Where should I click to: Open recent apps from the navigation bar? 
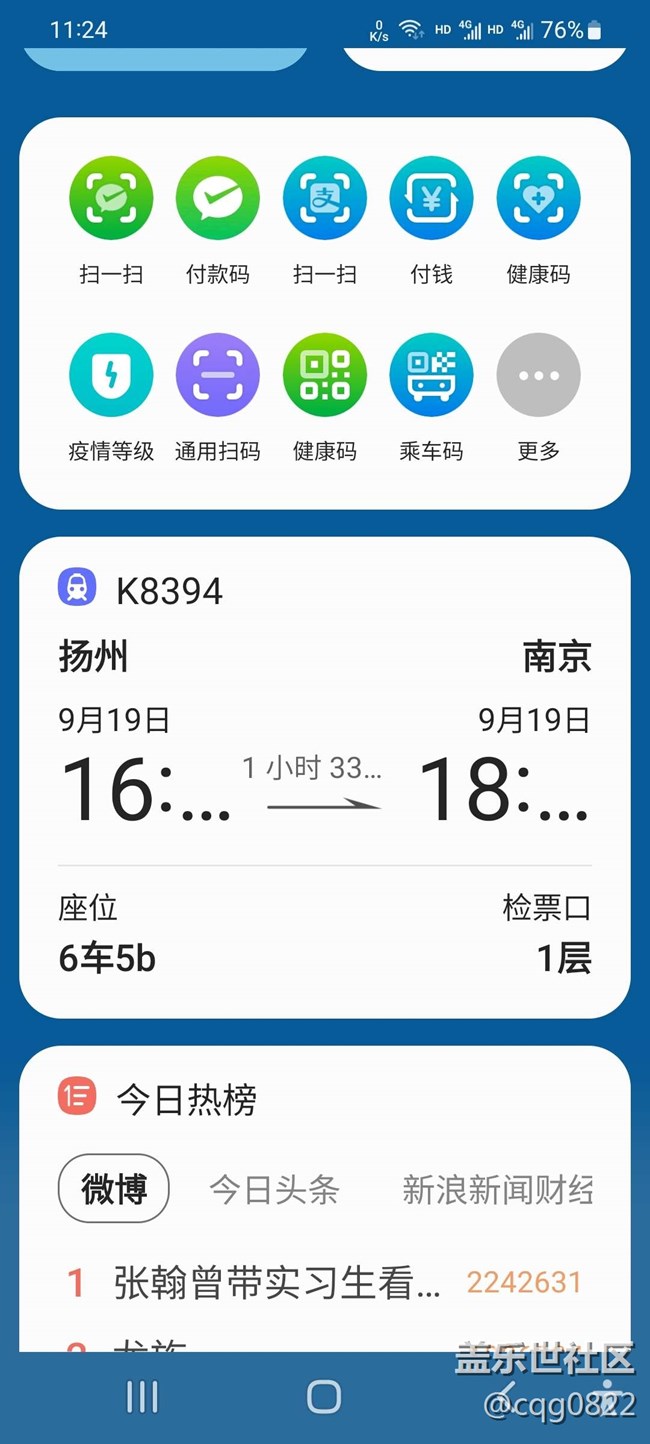tap(142, 1397)
